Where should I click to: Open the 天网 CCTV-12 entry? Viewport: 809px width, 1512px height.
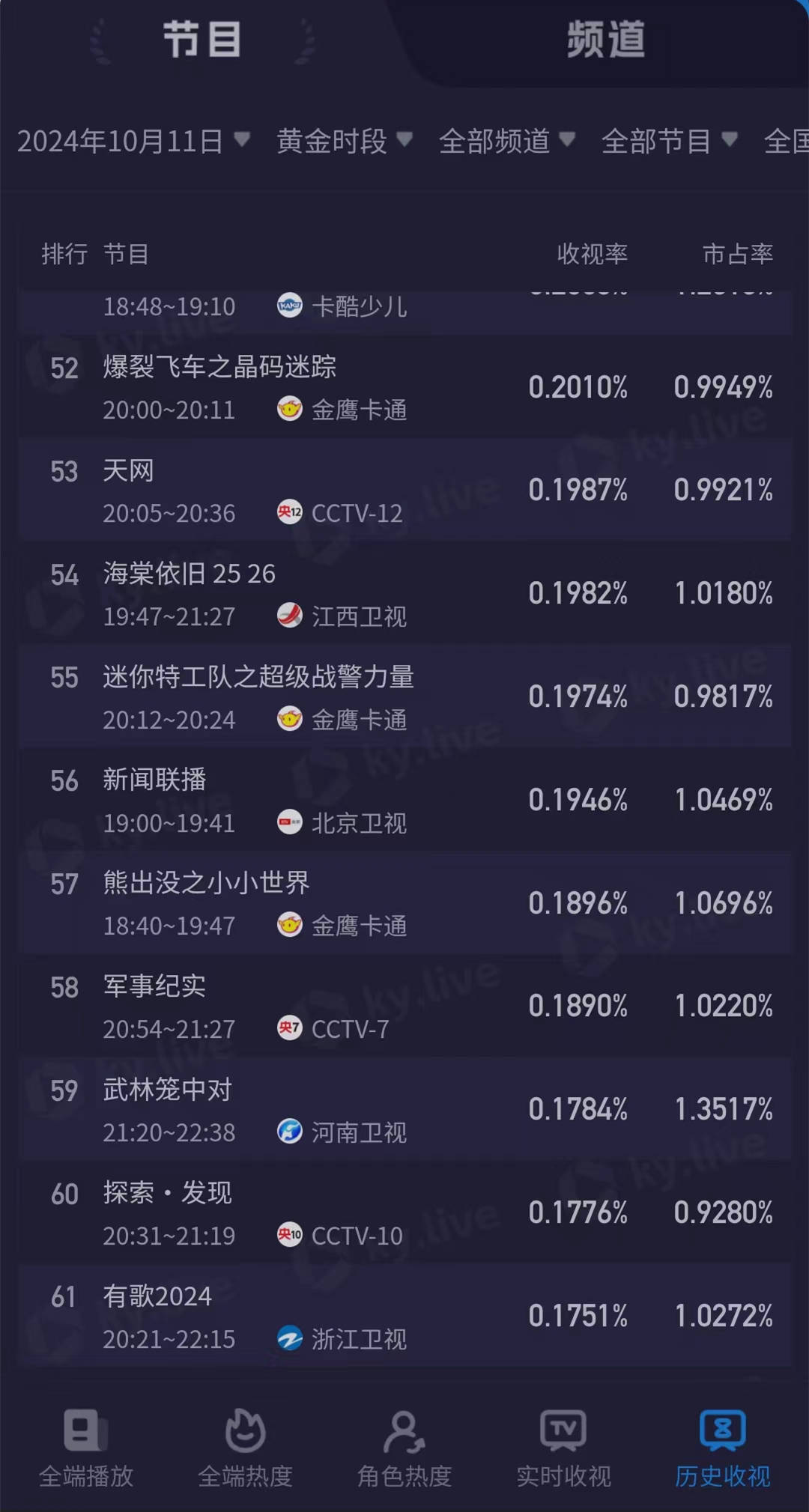tap(404, 491)
